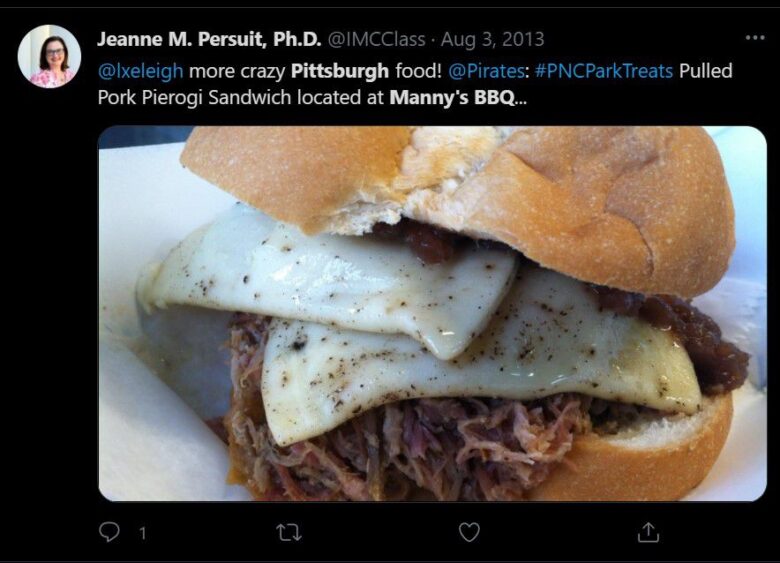Open the #PNCParkTreats hashtag
The image size is (780, 563).
[x=603, y=71]
